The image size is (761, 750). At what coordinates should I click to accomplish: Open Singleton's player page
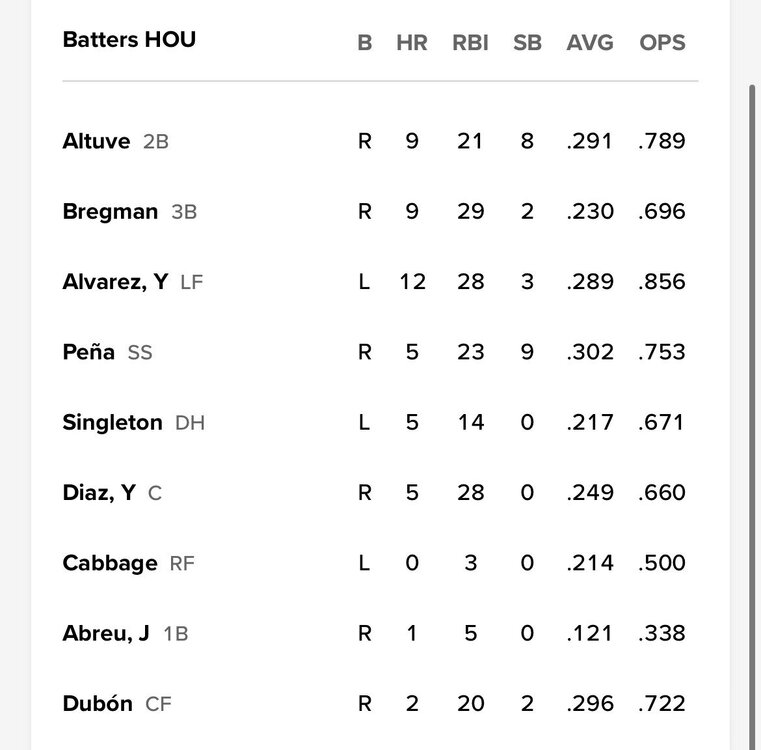tap(112, 422)
